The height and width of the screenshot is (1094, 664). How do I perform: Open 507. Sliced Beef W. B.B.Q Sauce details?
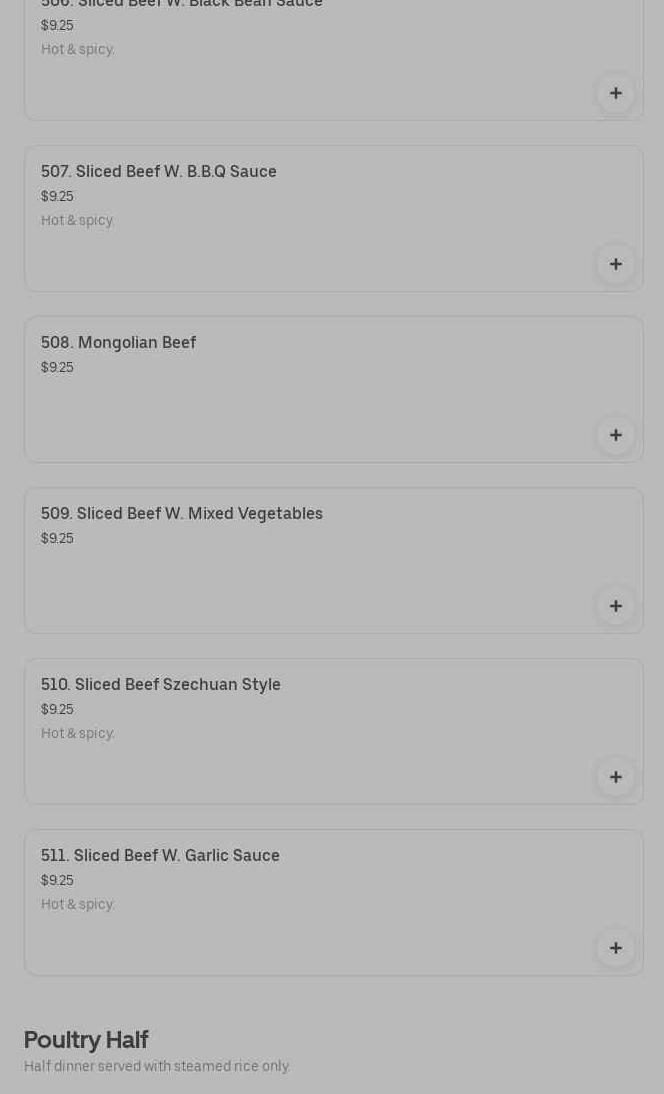(159, 172)
